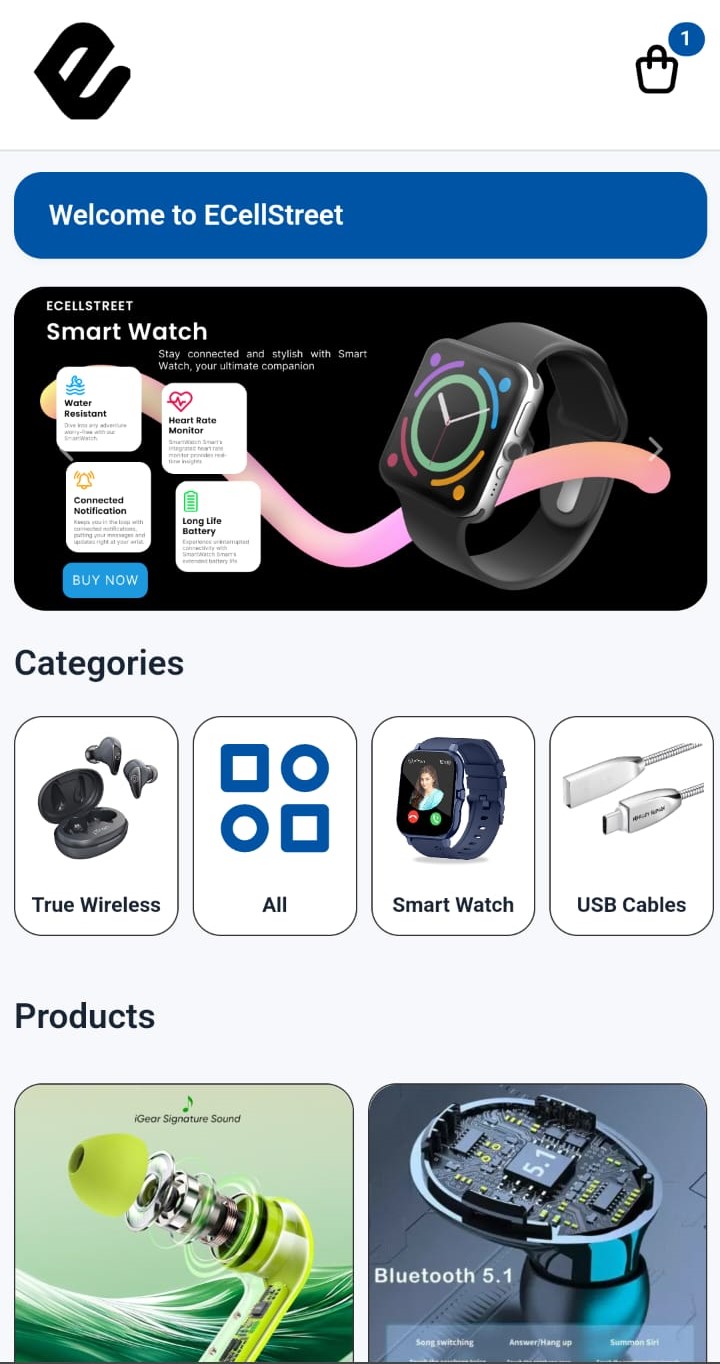Open the Bluetooth 5.1 earbuds product
Screen dimensions: 720x1364
[538, 1223]
